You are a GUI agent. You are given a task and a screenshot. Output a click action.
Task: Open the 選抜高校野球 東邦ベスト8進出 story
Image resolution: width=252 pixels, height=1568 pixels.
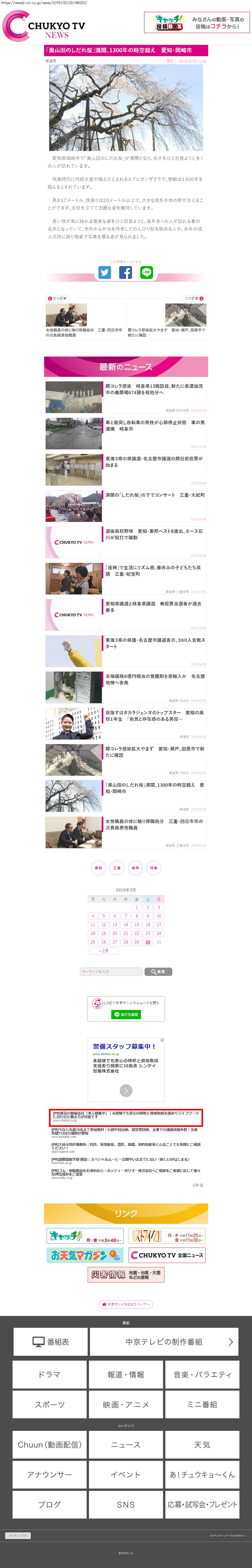[x=155, y=534]
